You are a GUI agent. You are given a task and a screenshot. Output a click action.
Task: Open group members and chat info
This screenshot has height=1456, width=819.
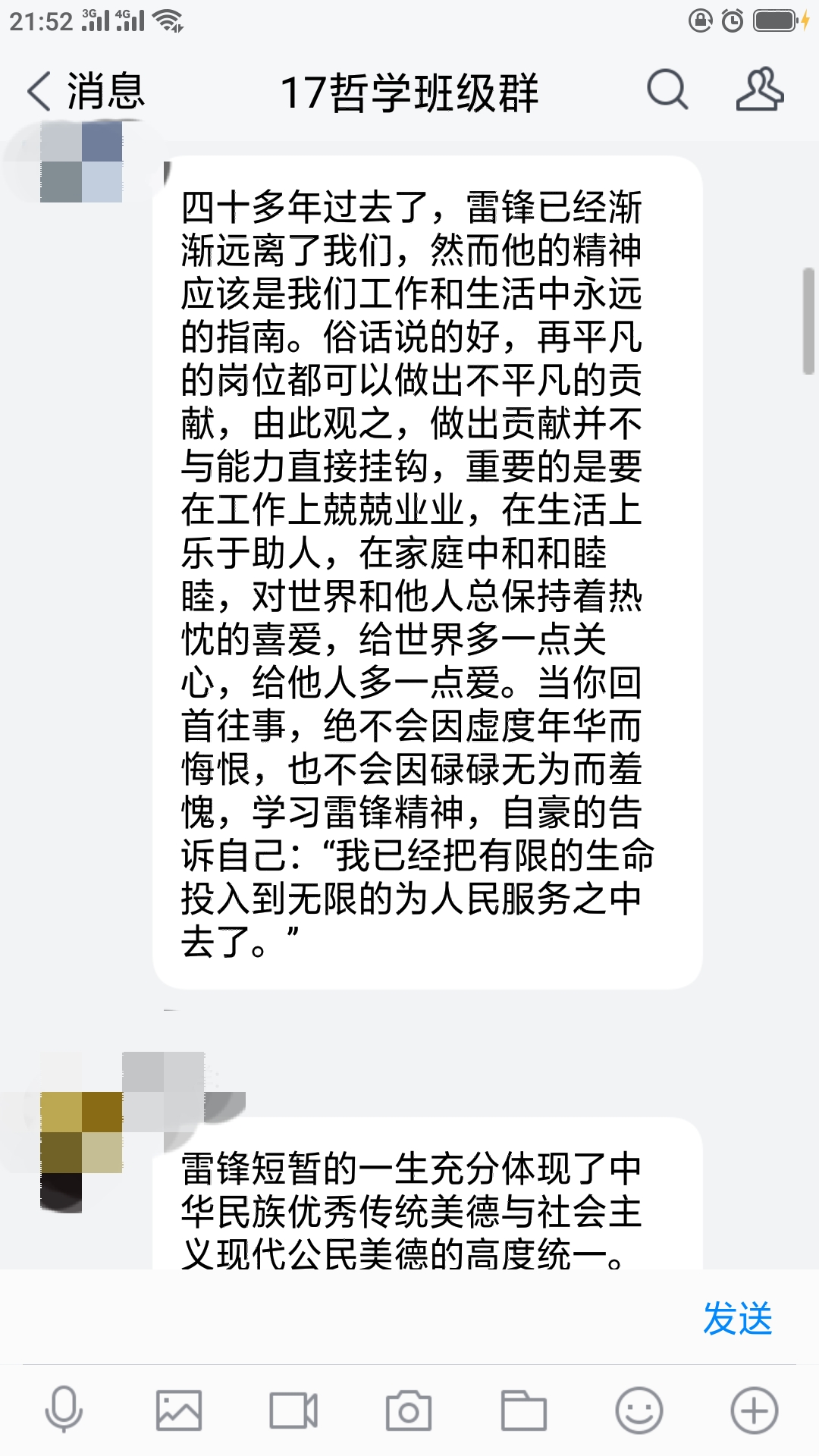tap(759, 90)
